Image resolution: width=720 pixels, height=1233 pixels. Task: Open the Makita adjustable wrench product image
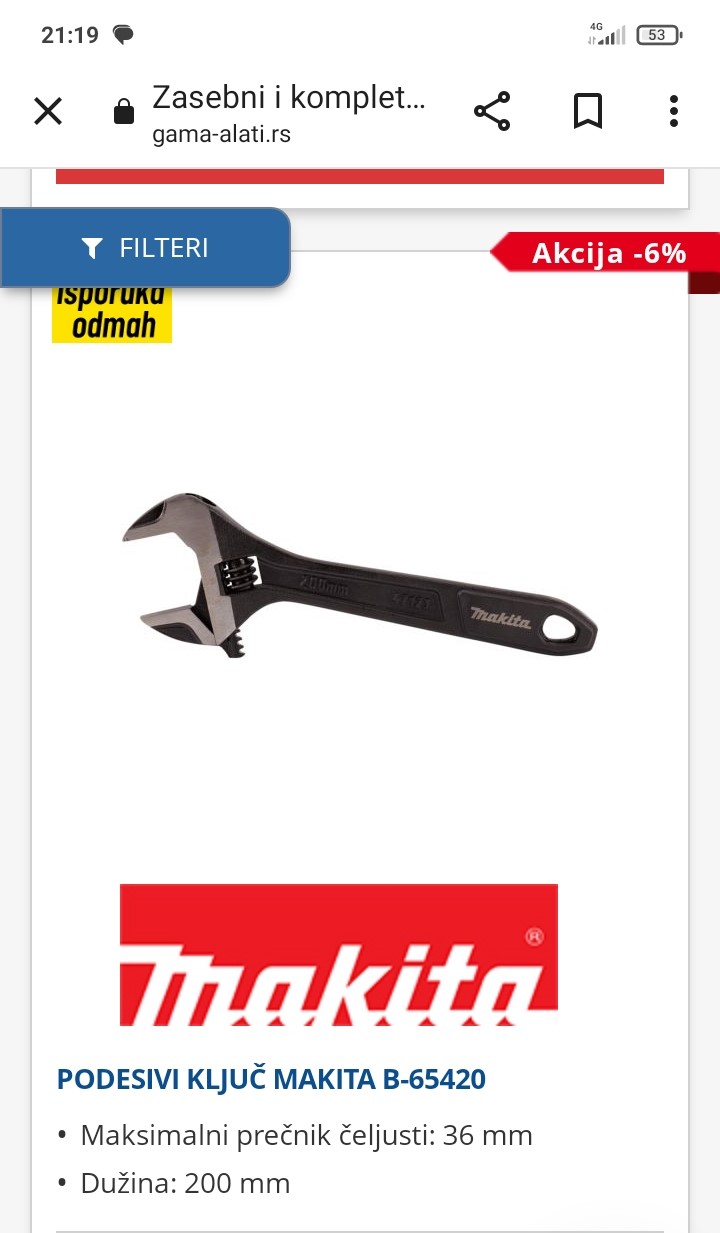359,575
